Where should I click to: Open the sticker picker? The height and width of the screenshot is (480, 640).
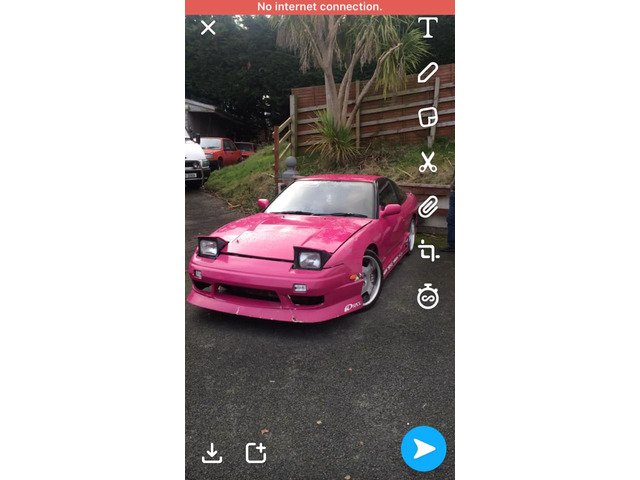(x=428, y=117)
